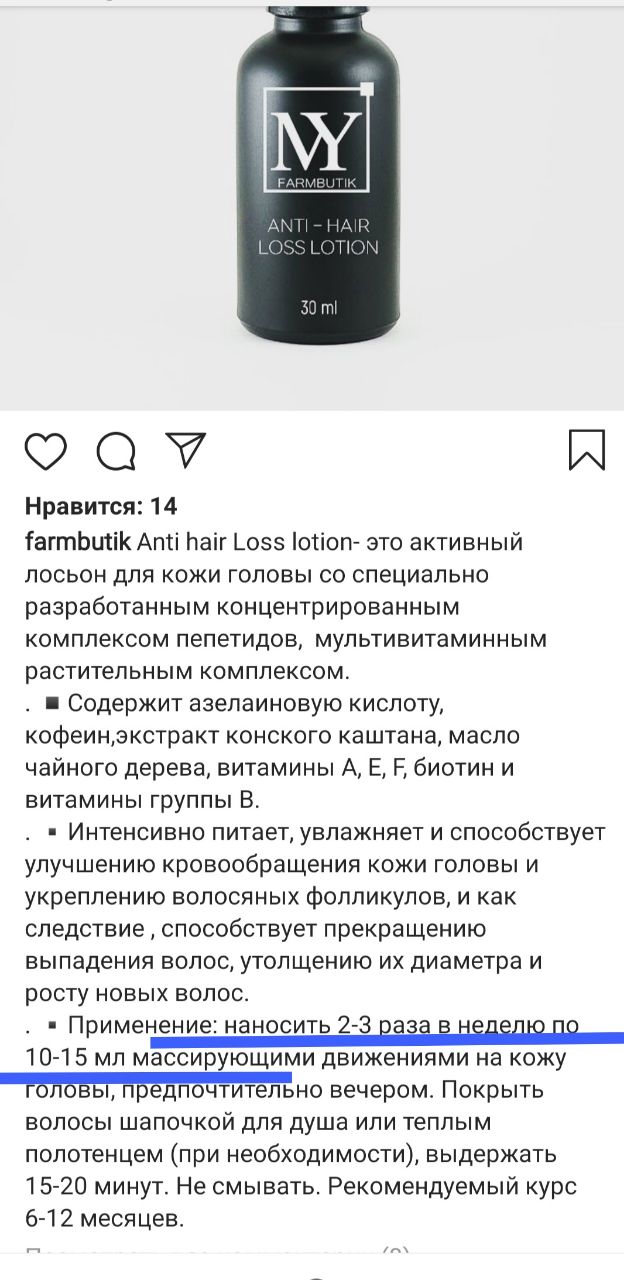
Task: Share the post via paper plane icon
Action: click(186, 450)
